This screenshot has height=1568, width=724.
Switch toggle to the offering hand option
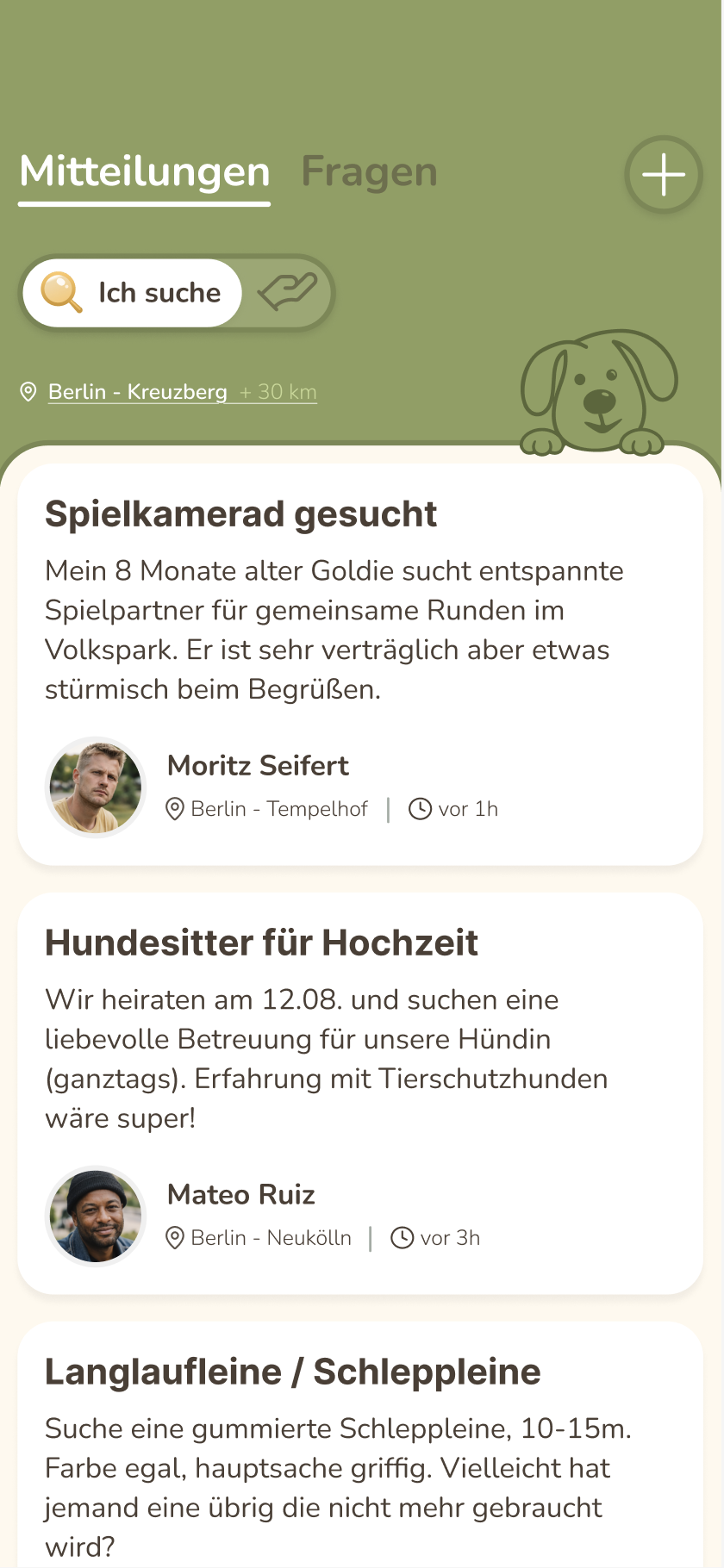[x=287, y=292]
